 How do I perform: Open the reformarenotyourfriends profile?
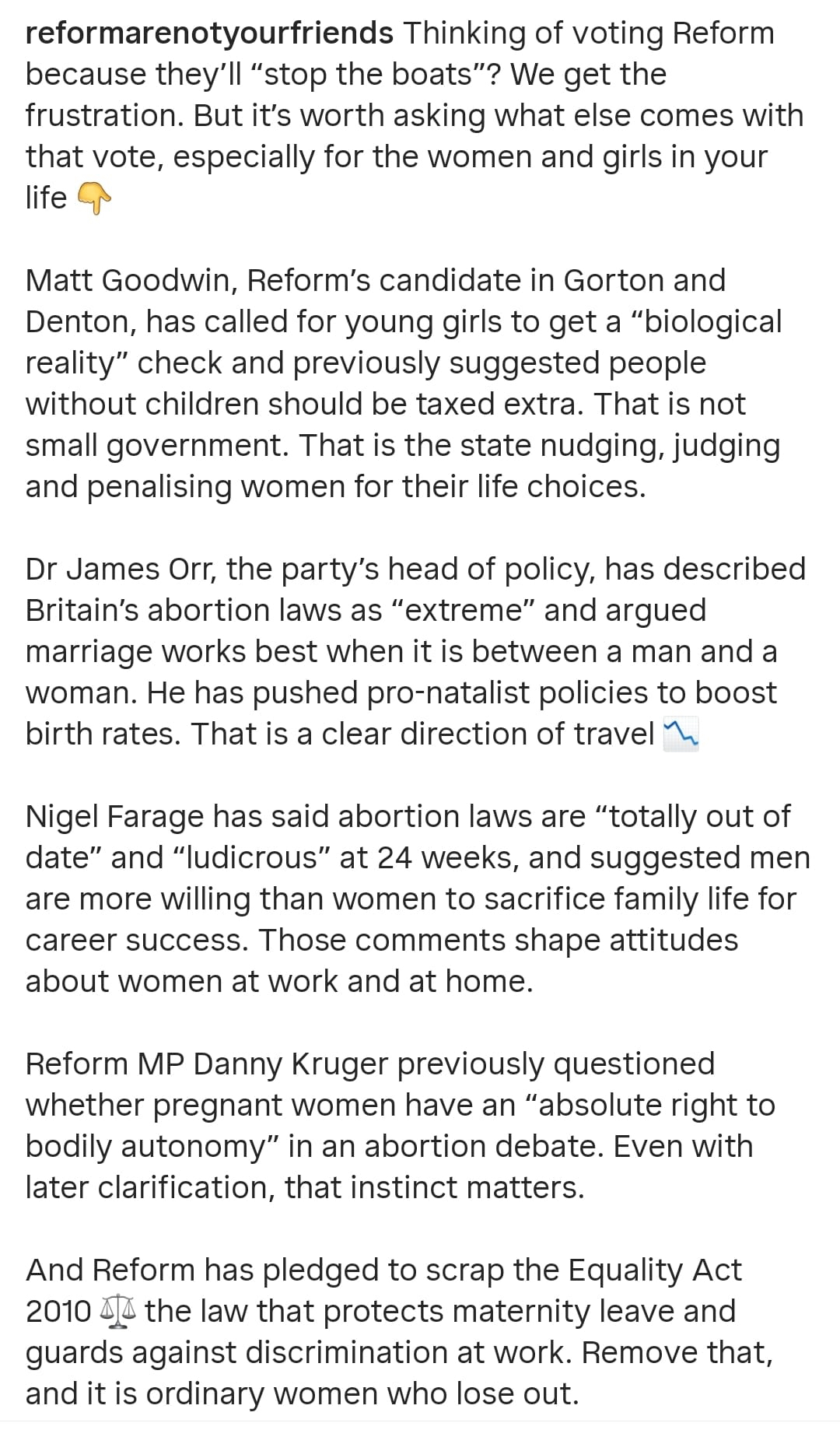click(x=209, y=33)
